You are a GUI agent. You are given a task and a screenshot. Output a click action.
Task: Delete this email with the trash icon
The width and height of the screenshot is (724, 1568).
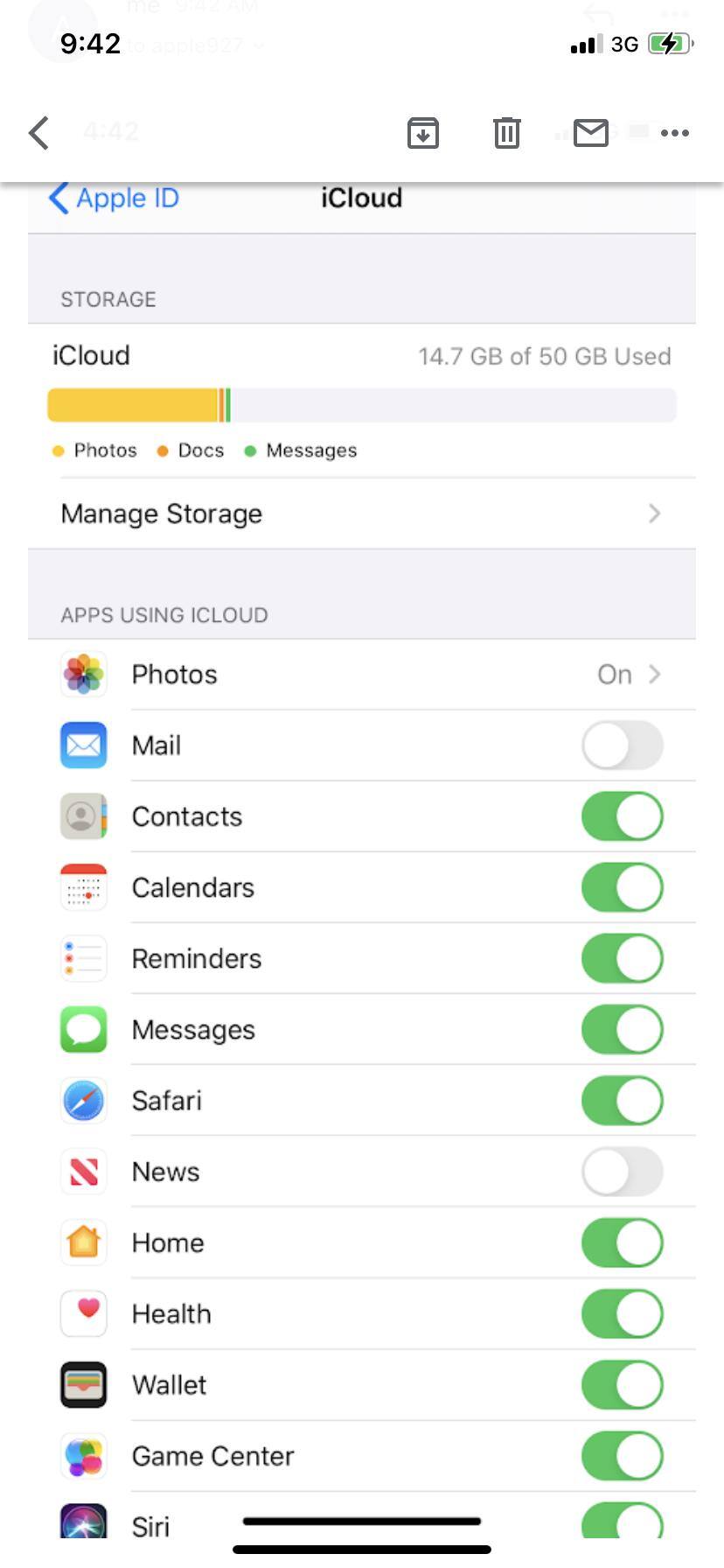[x=507, y=133]
